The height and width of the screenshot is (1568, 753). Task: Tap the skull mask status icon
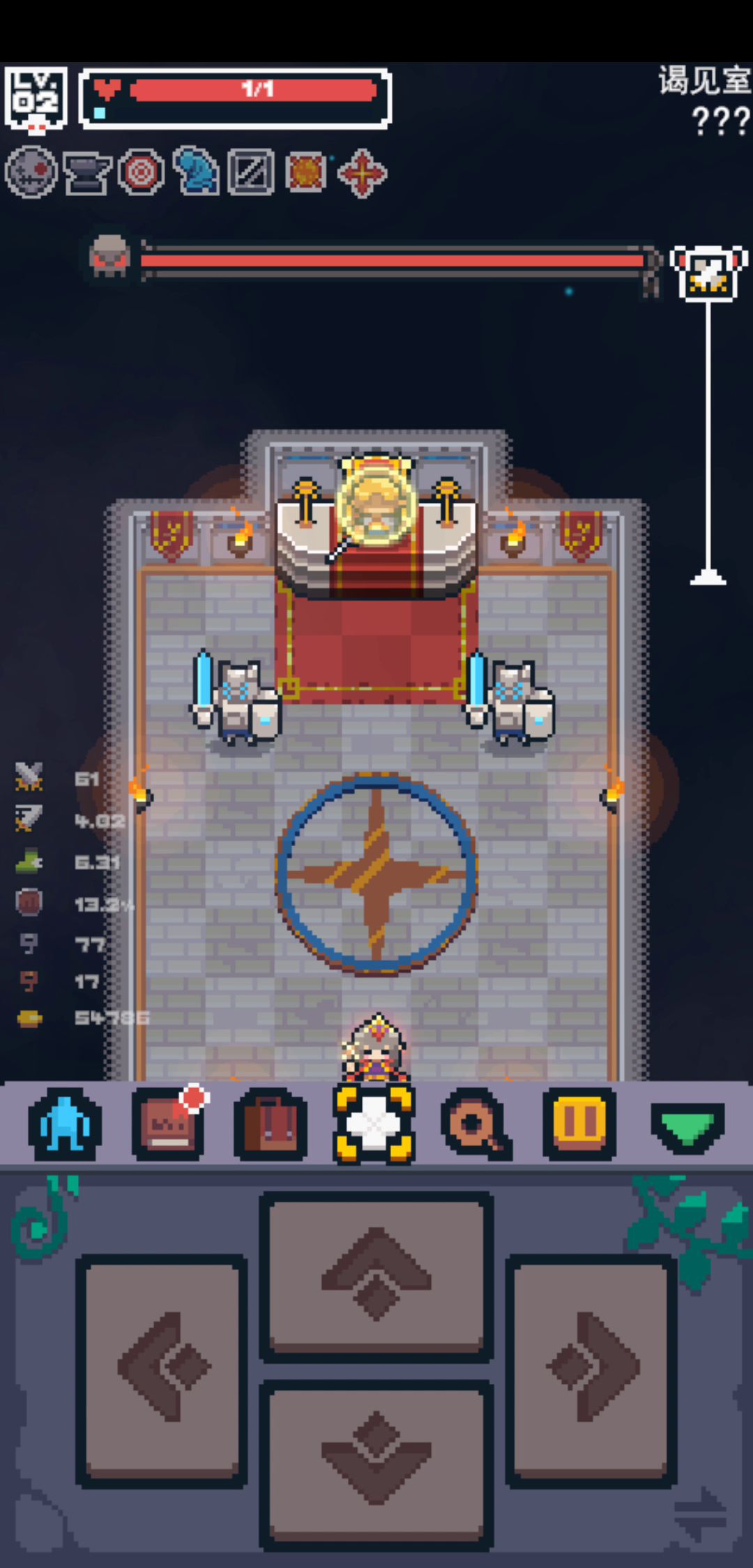click(31, 172)
